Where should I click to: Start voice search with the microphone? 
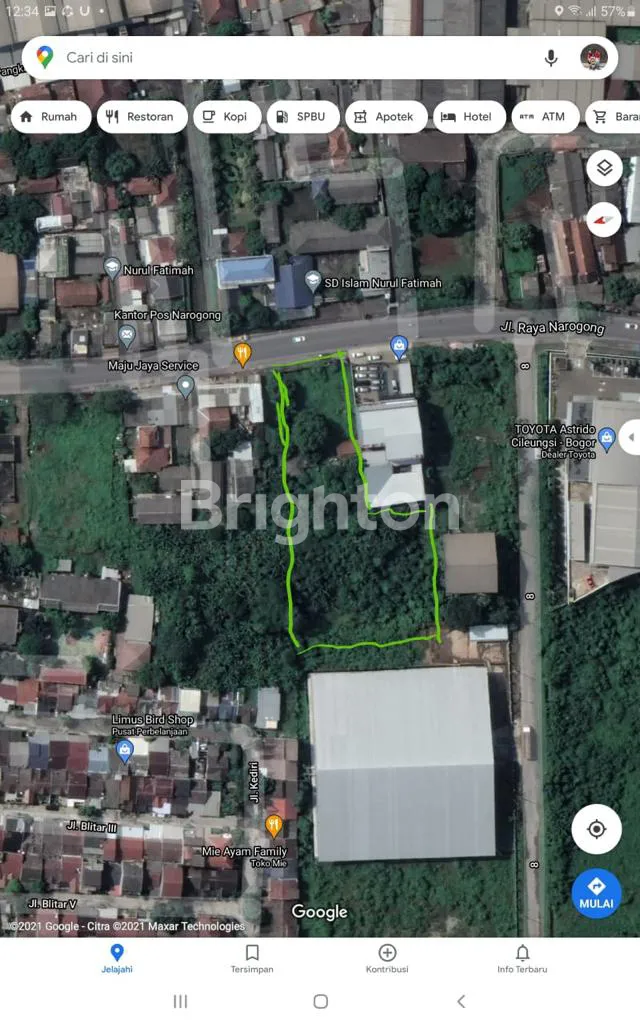click(551, 58)
